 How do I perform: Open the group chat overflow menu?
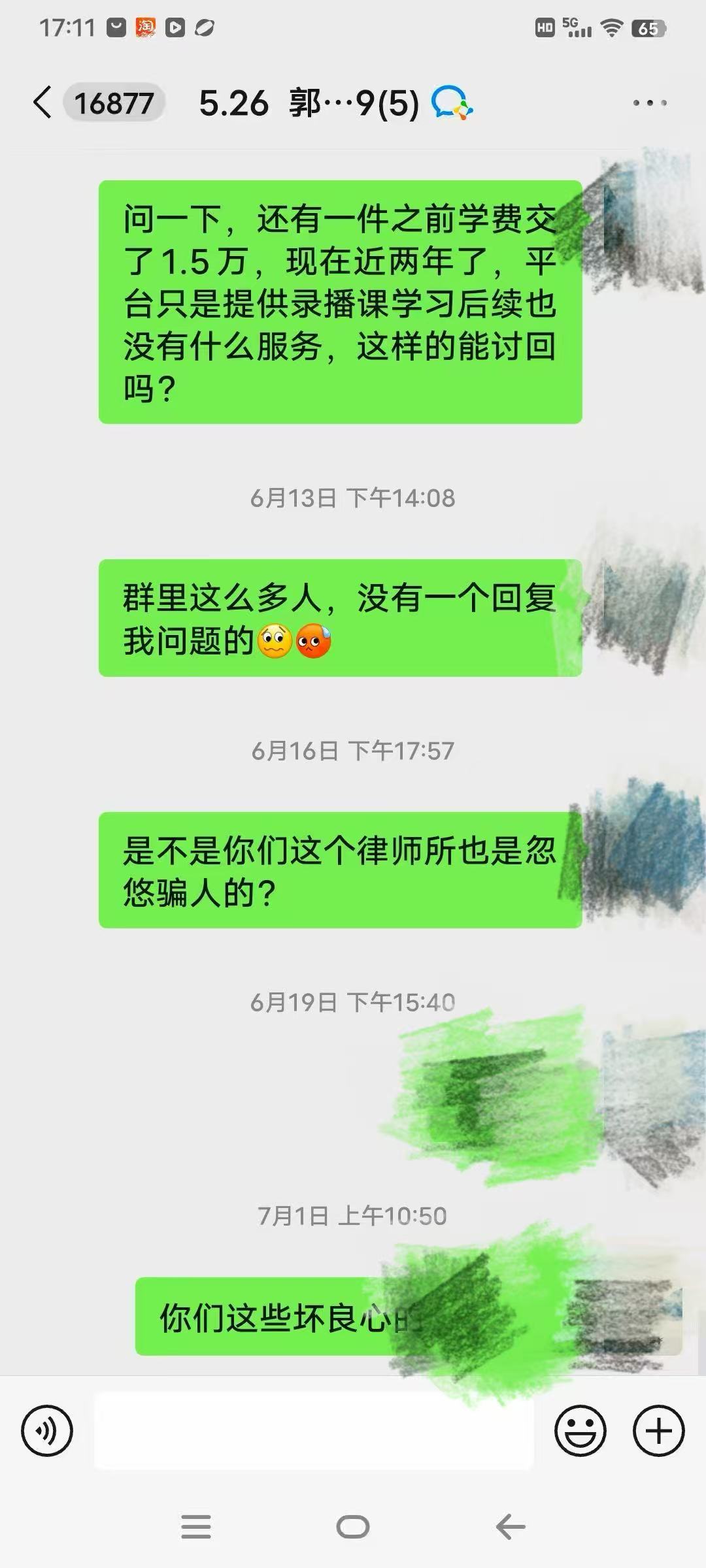(x=649, y=103)
